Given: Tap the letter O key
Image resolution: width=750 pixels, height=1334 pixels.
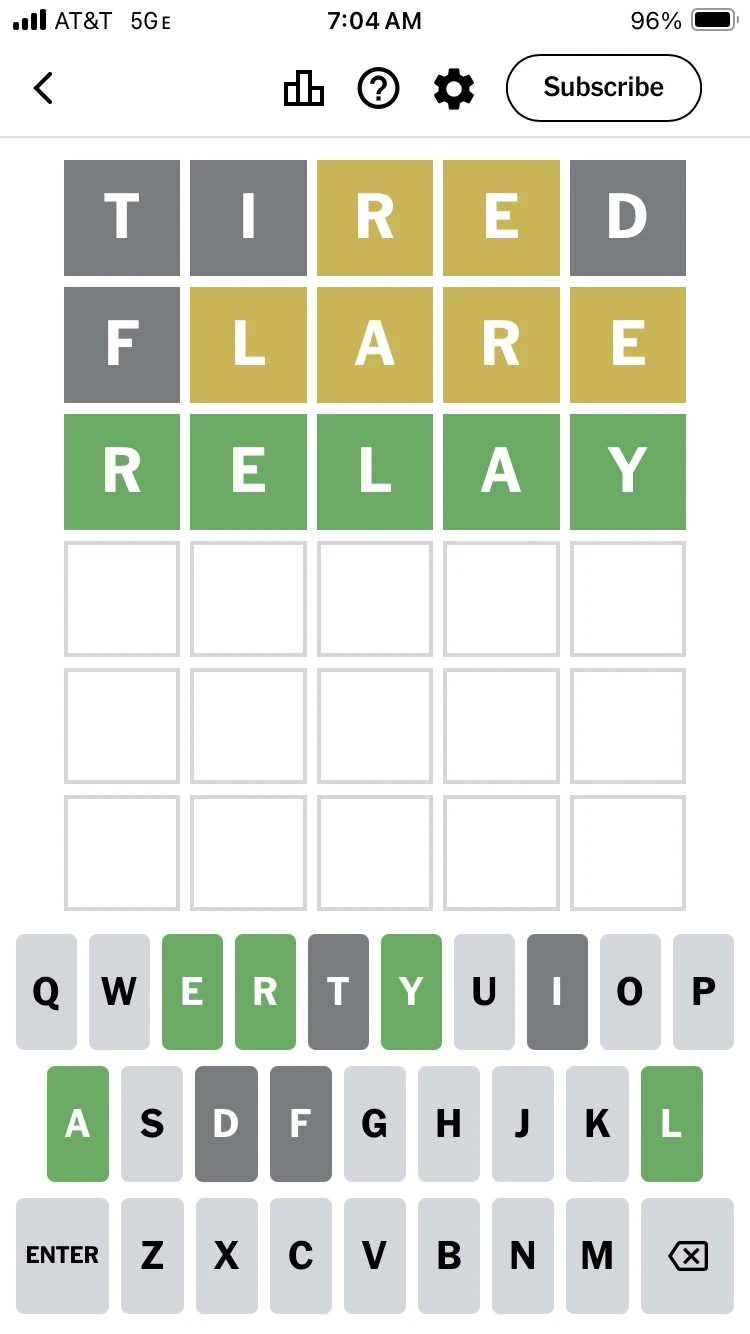Looking at the screenshot, I should pyautogui.click(x=630, y=991).
